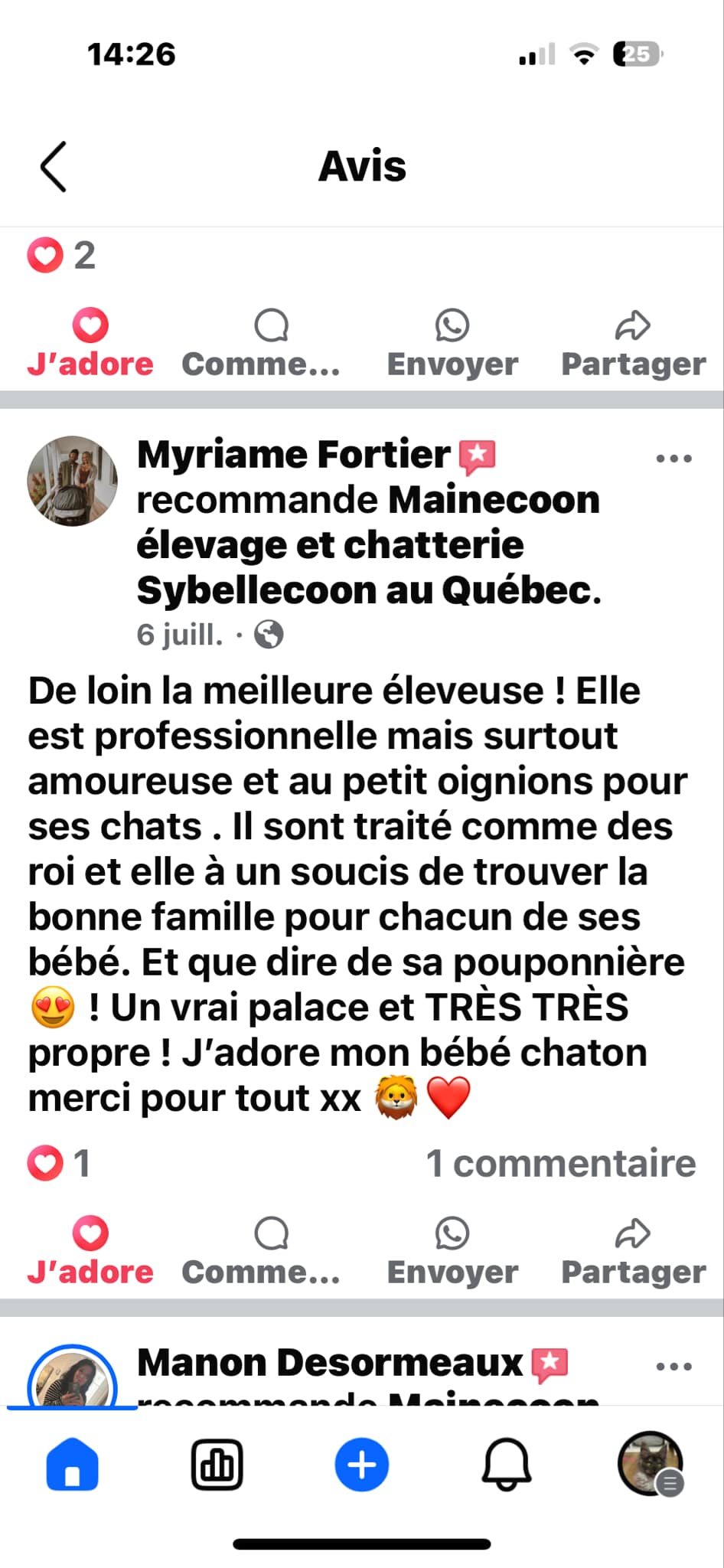Go back from the Avis page
This screenshot has width=724, height=1568.
[x=54, y=166]
